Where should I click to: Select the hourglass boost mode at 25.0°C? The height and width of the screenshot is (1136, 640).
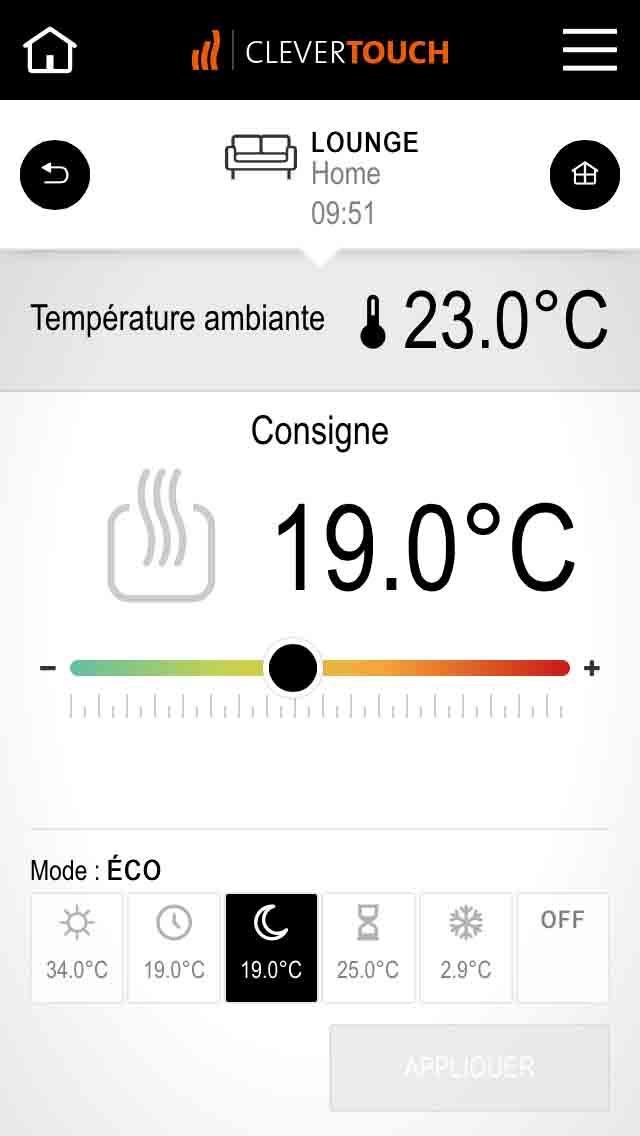pyautogui.click(x=368, y=947)
